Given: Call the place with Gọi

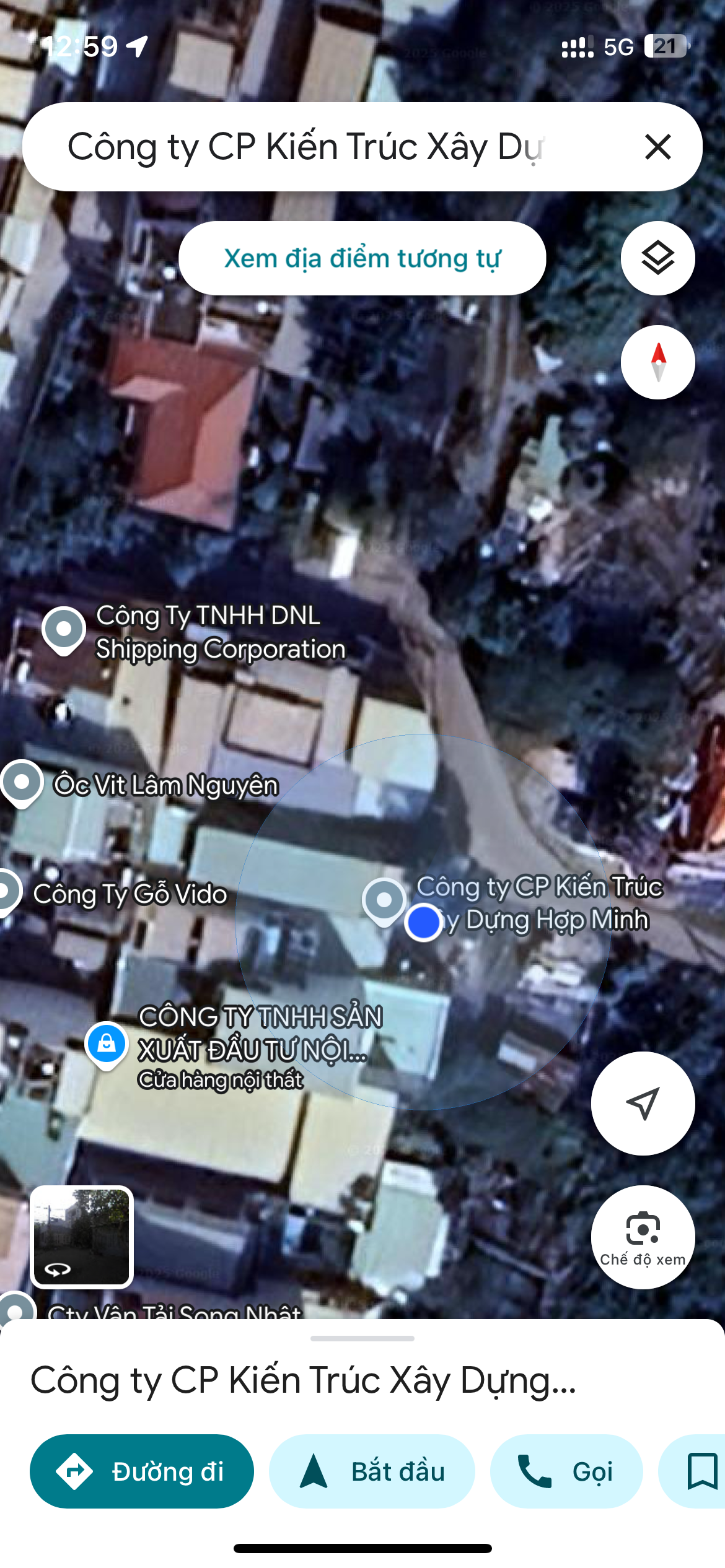Looking at the screenshot, I should coord(566,1471).
